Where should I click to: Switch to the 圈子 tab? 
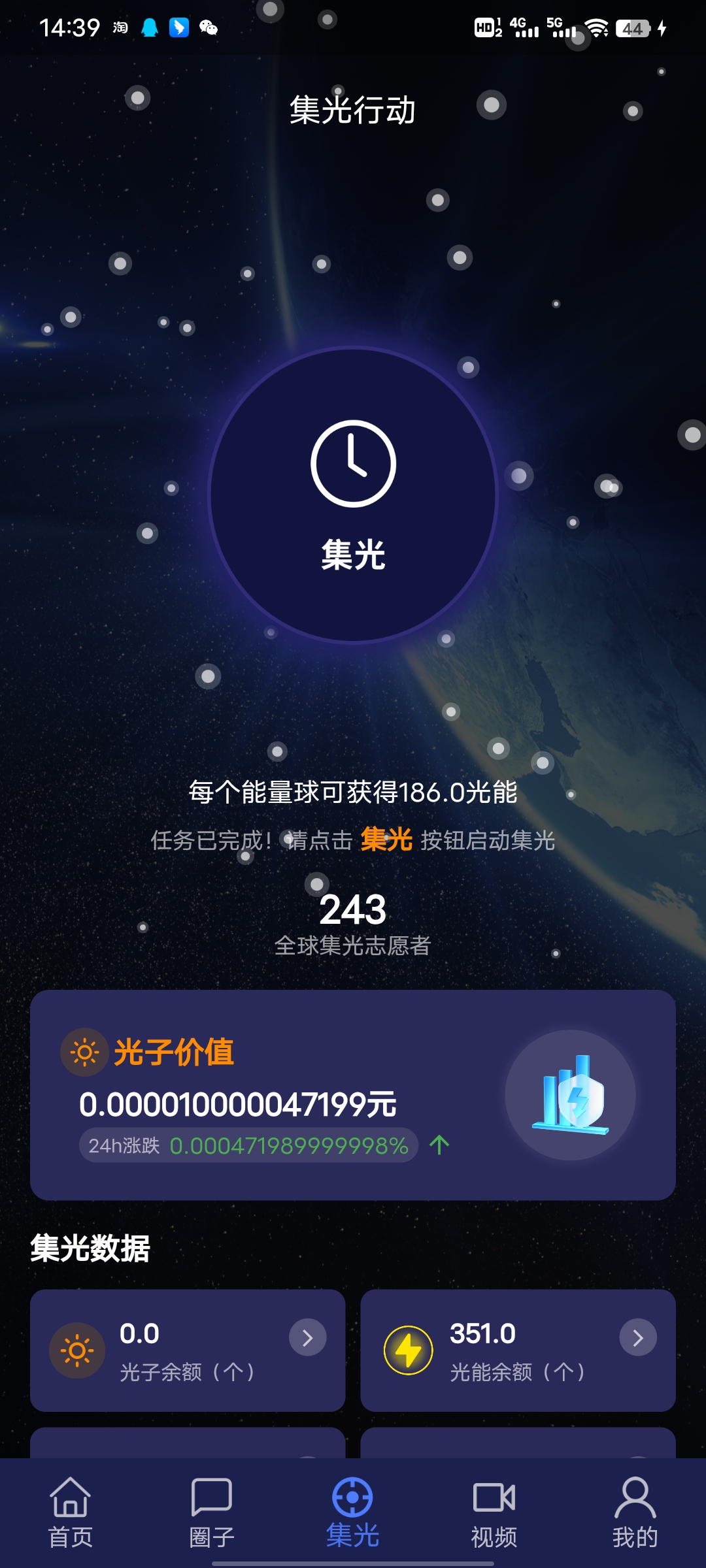(x=212, y=1512)
